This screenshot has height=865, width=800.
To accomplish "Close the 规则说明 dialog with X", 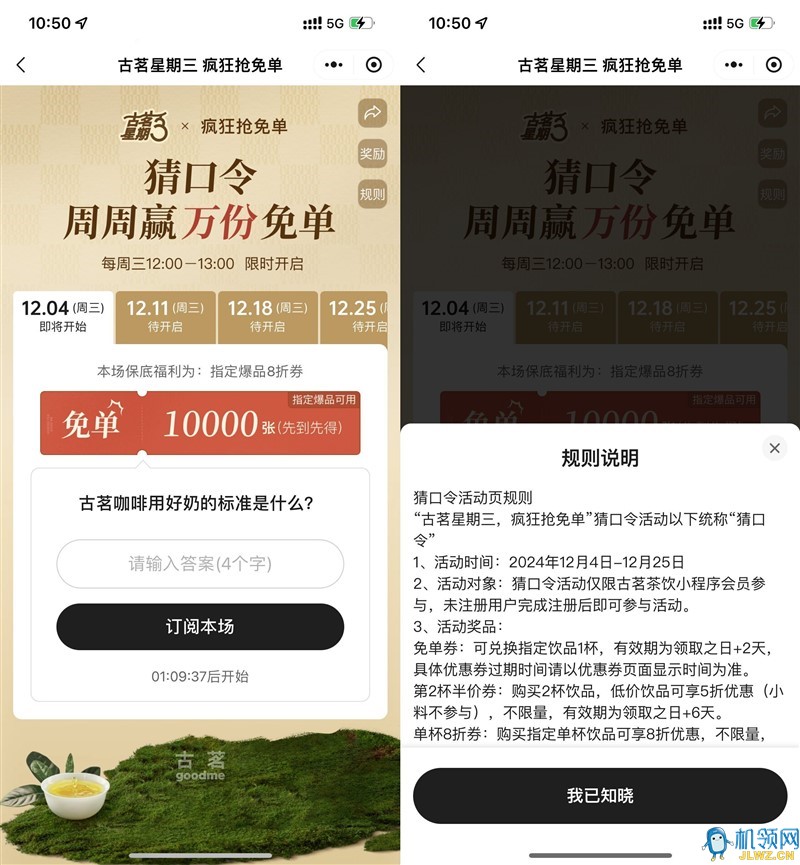I will [x=774, y=448].
